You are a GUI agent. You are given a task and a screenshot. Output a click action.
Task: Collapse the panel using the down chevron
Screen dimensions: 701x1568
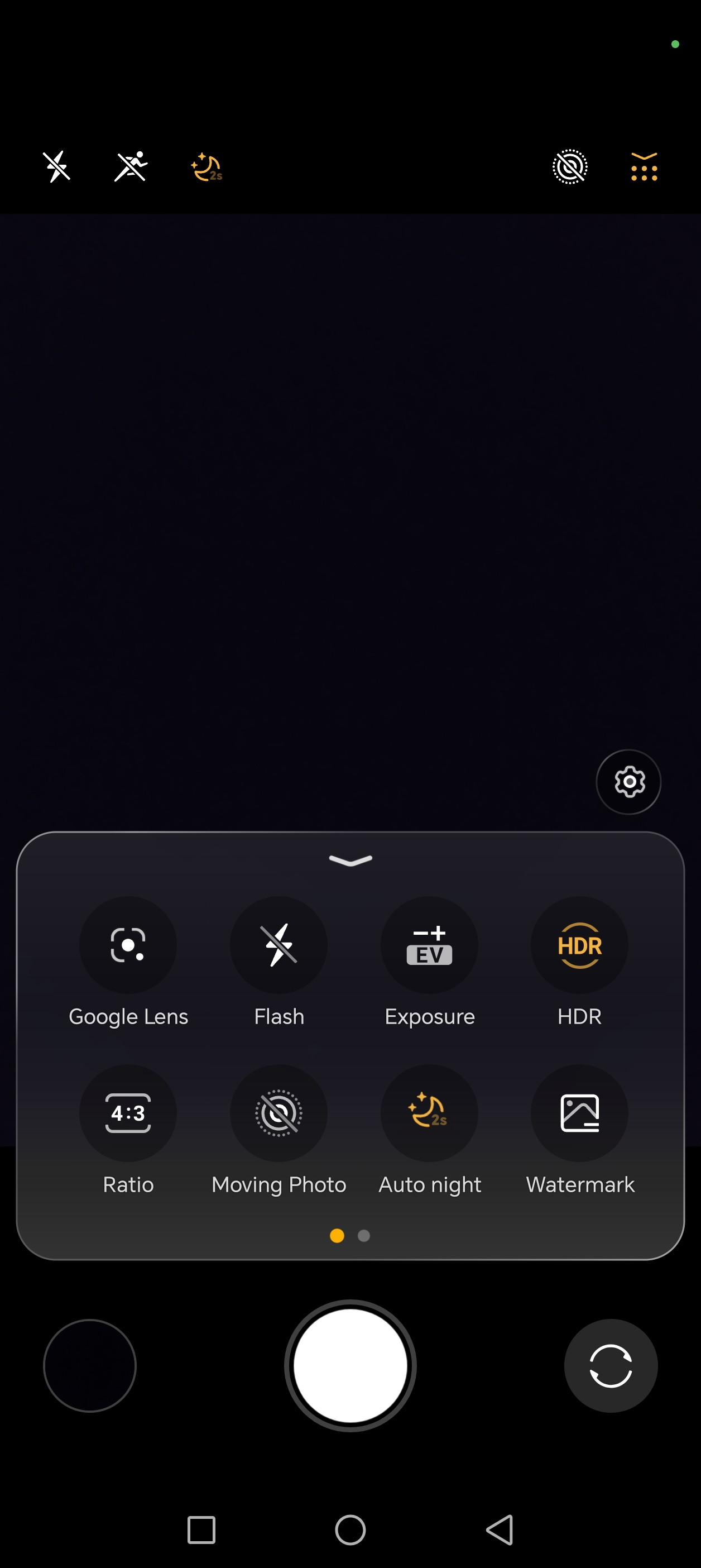pos(350,860)
